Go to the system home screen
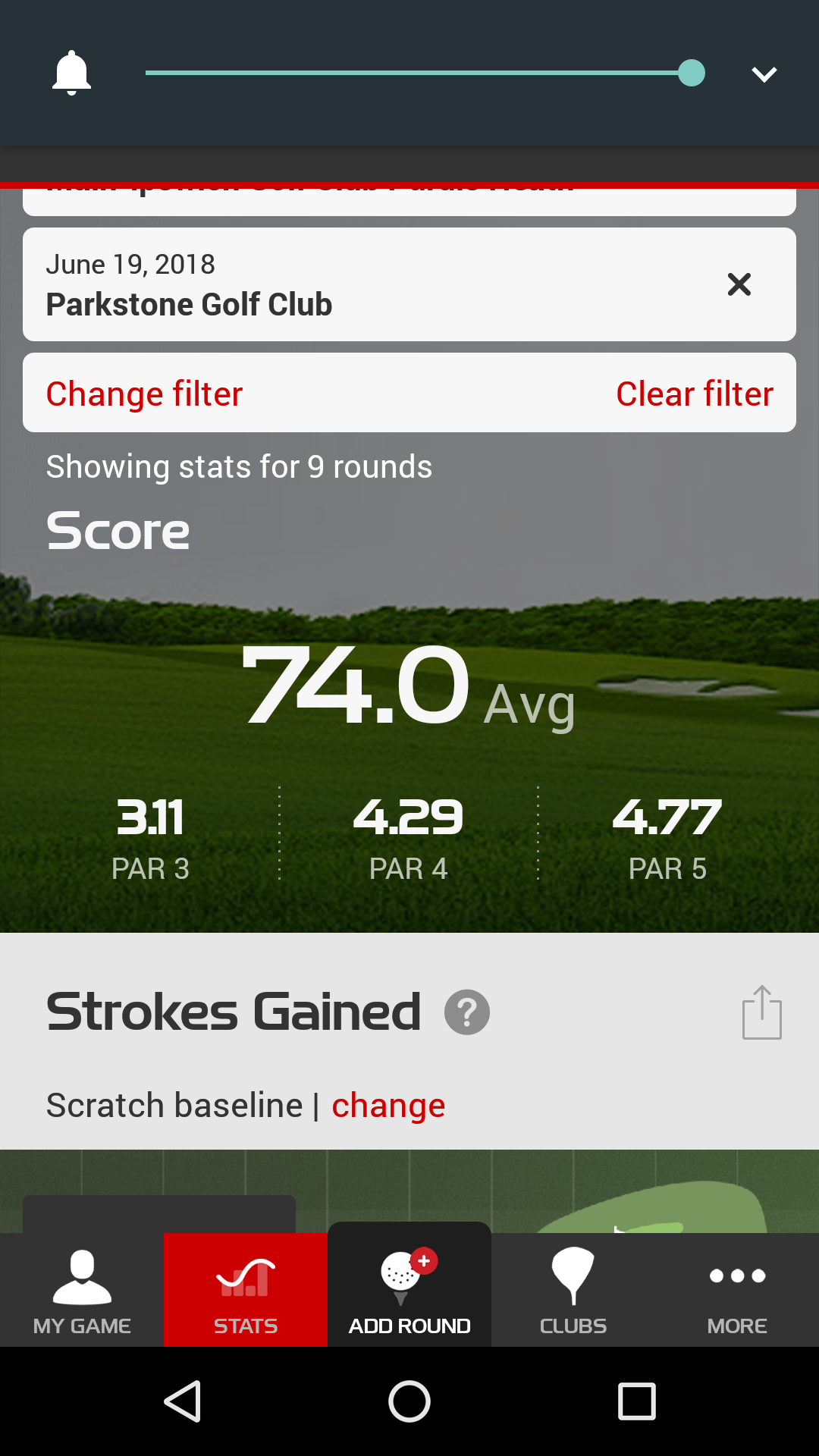 (x=409, y=1401)
